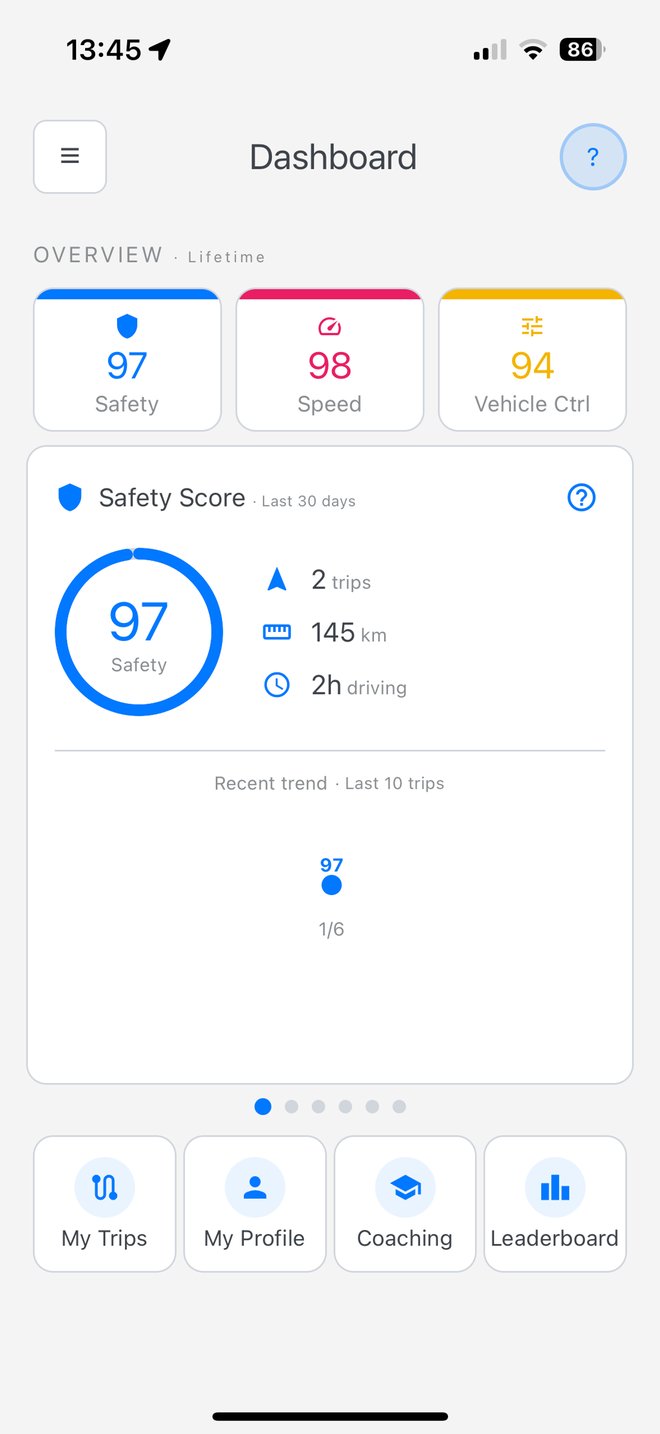The image size is (660, 1434).
Task: Open My Trips
Action: click(105, 1204)
